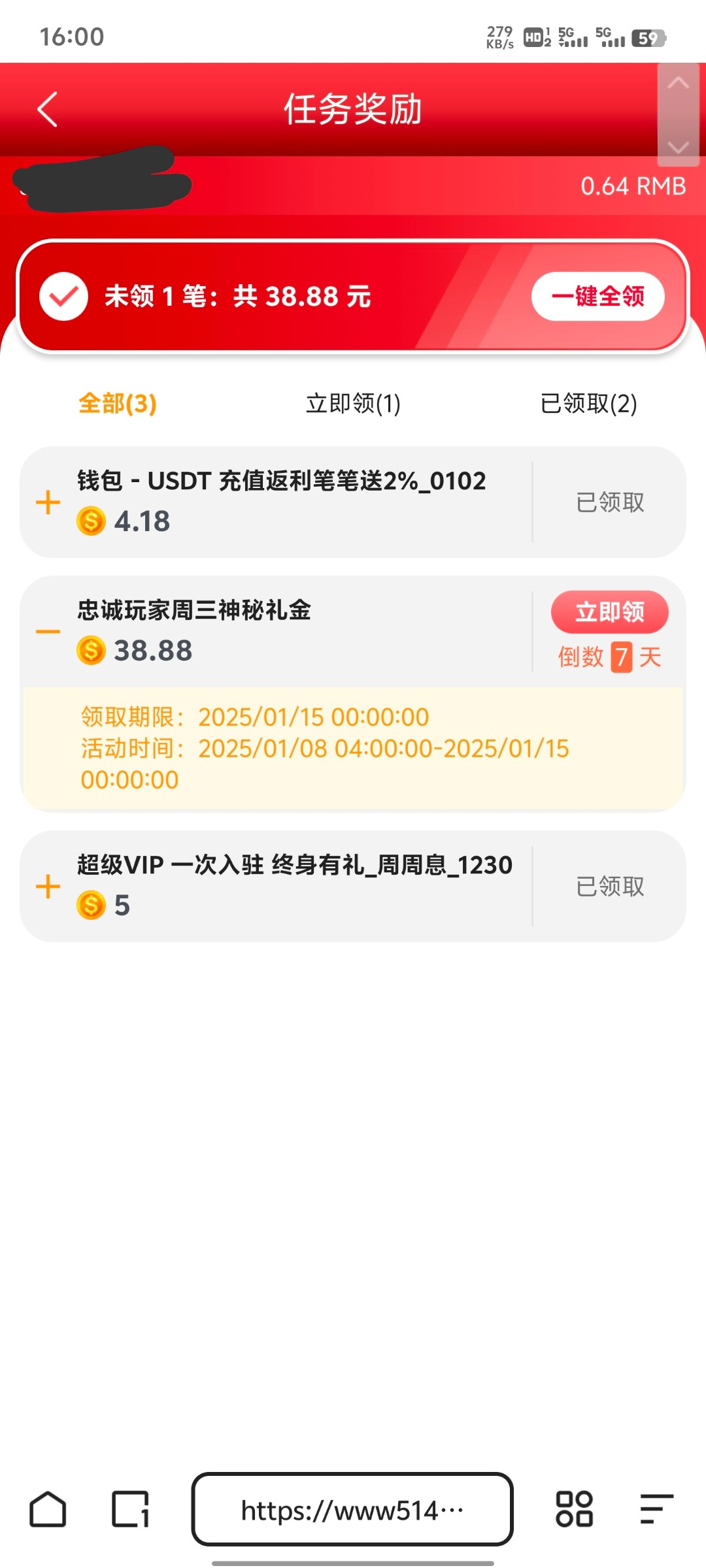Tap the browser URL address bar

[352, 1510]
